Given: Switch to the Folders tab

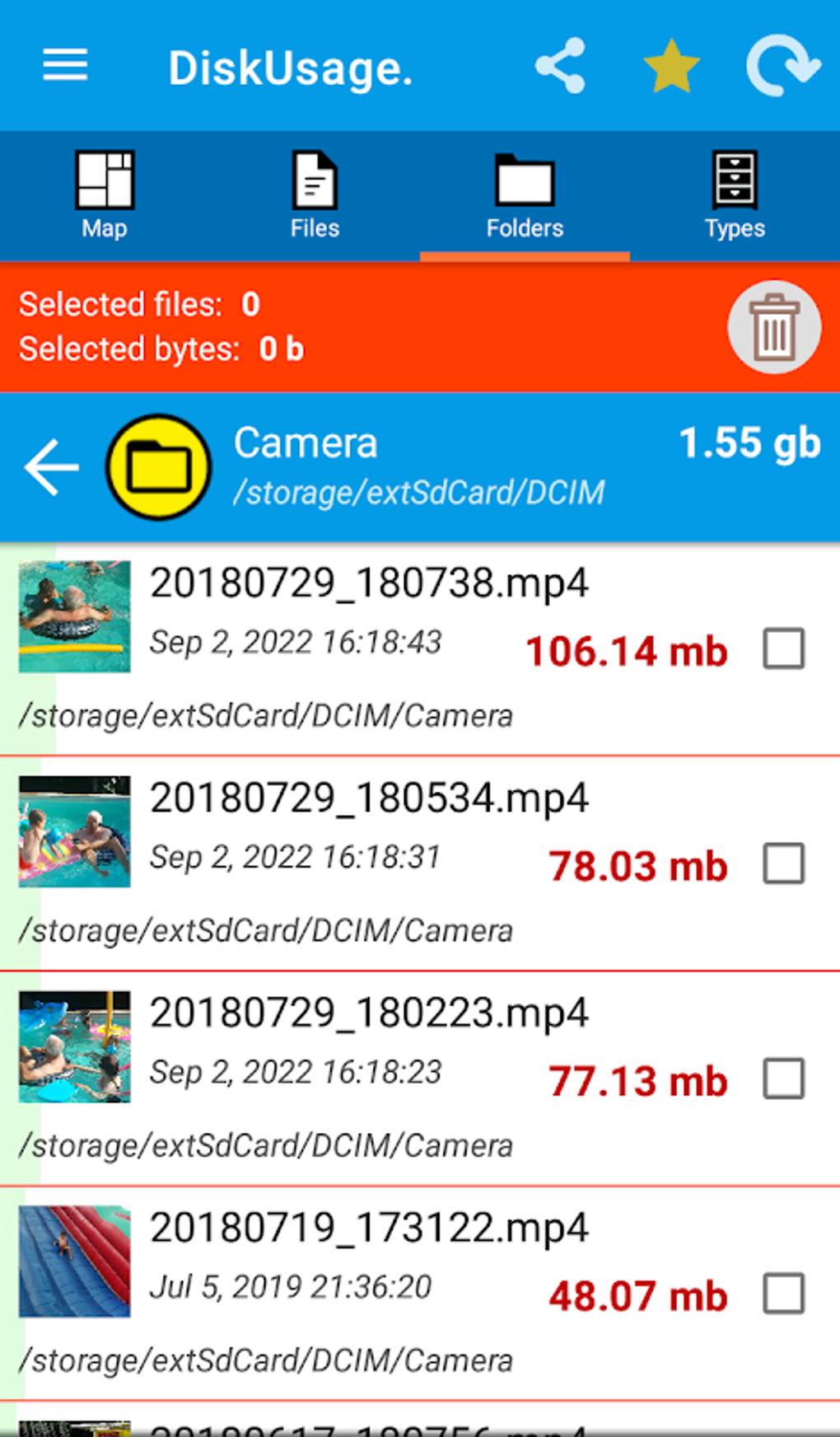Looking at the screenshot, I should pyautogui.click(x=524, y=190).
